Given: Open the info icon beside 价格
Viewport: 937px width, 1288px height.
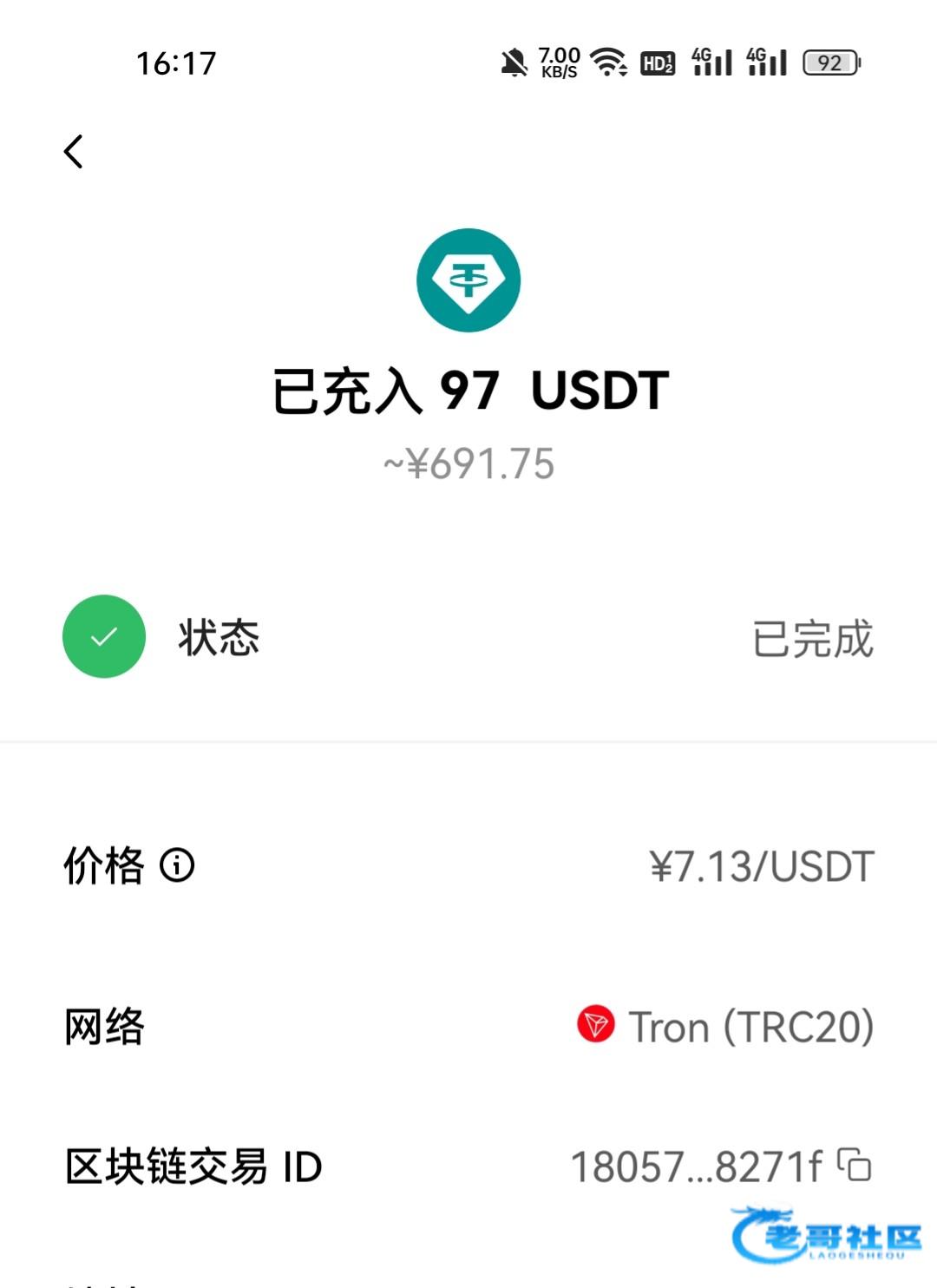Looking at the screenshot, I should tap(177, 865).
